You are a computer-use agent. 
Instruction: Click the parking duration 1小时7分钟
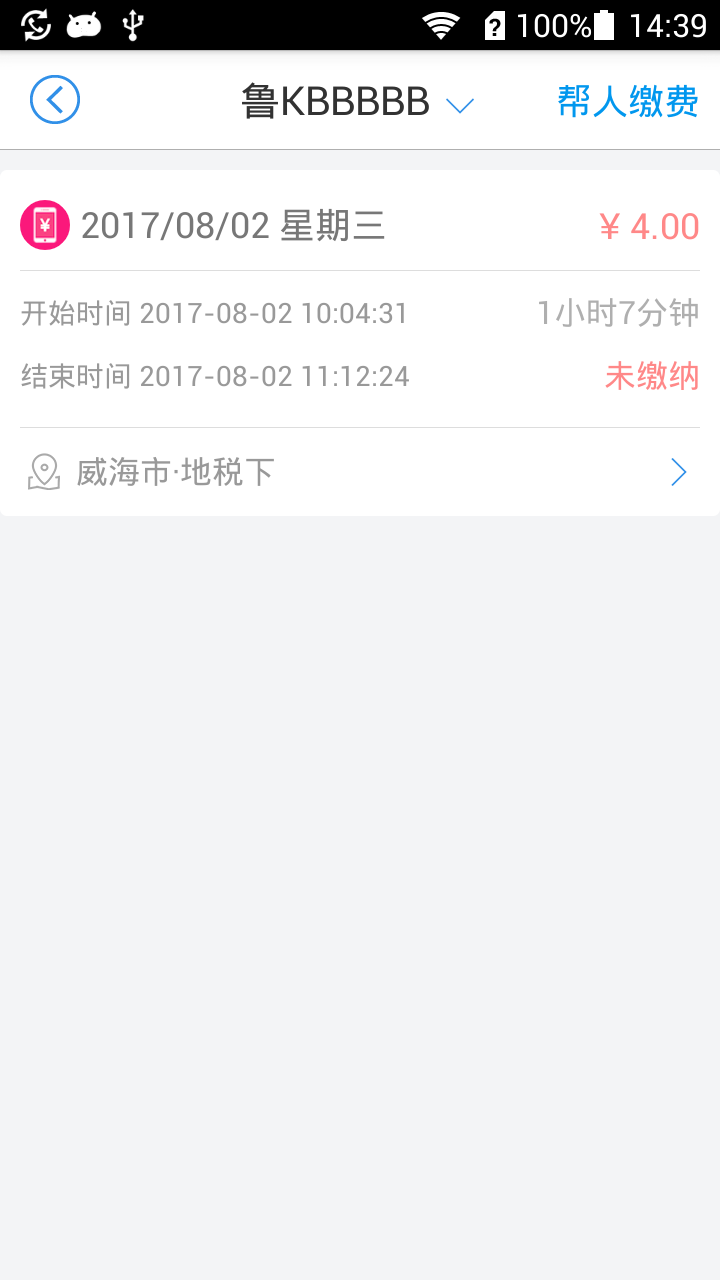614,313
